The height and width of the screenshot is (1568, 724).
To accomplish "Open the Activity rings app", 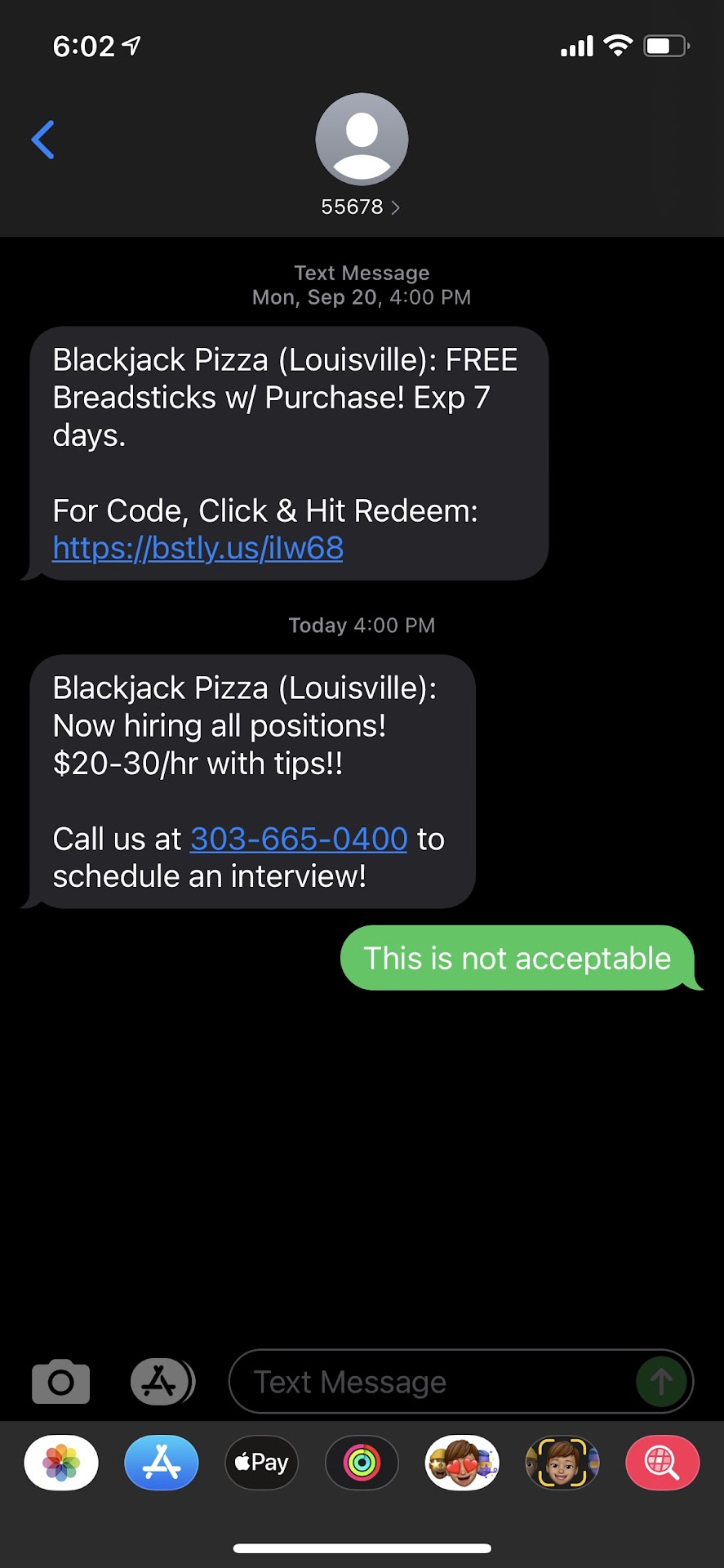I will tap(362, 1463).
